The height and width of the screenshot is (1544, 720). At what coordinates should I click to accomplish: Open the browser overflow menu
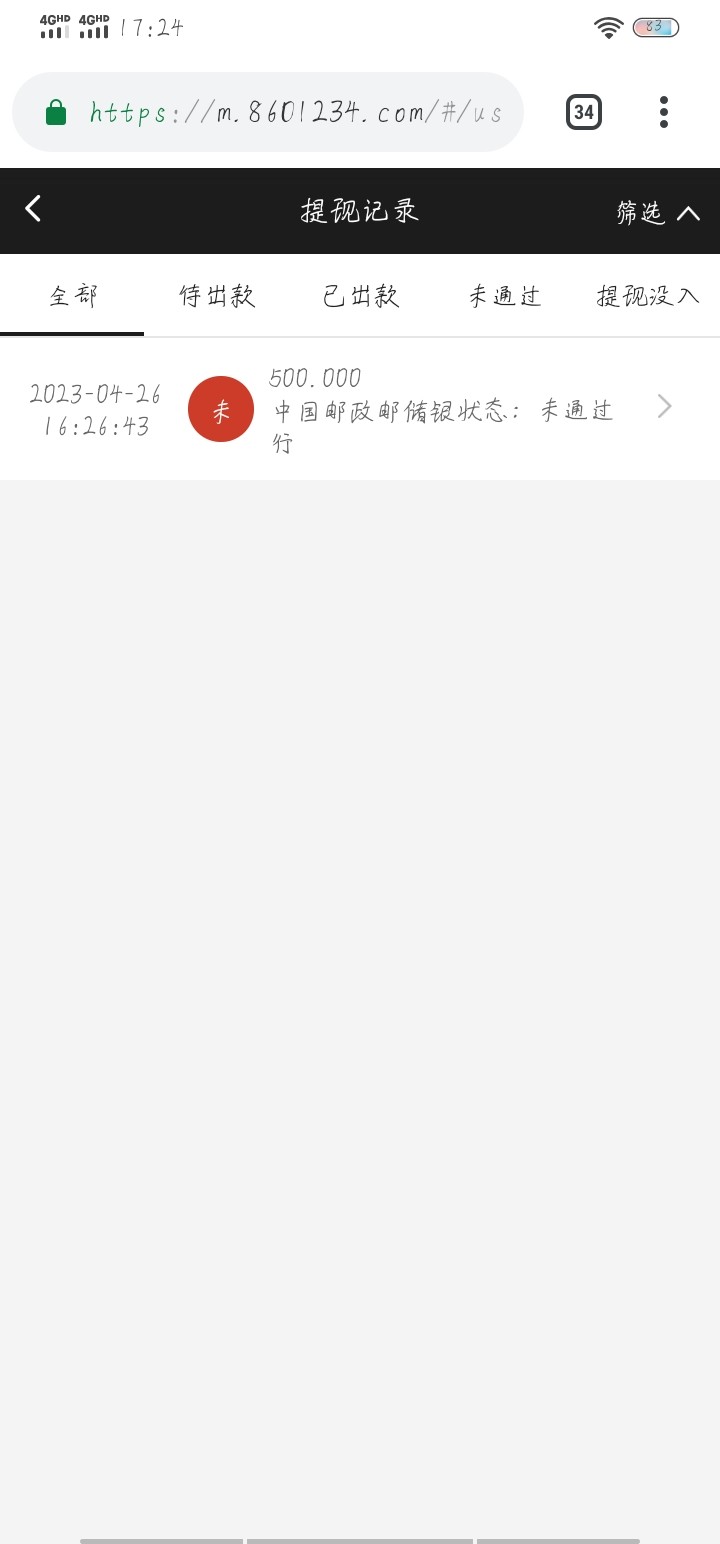coord(664,112)
